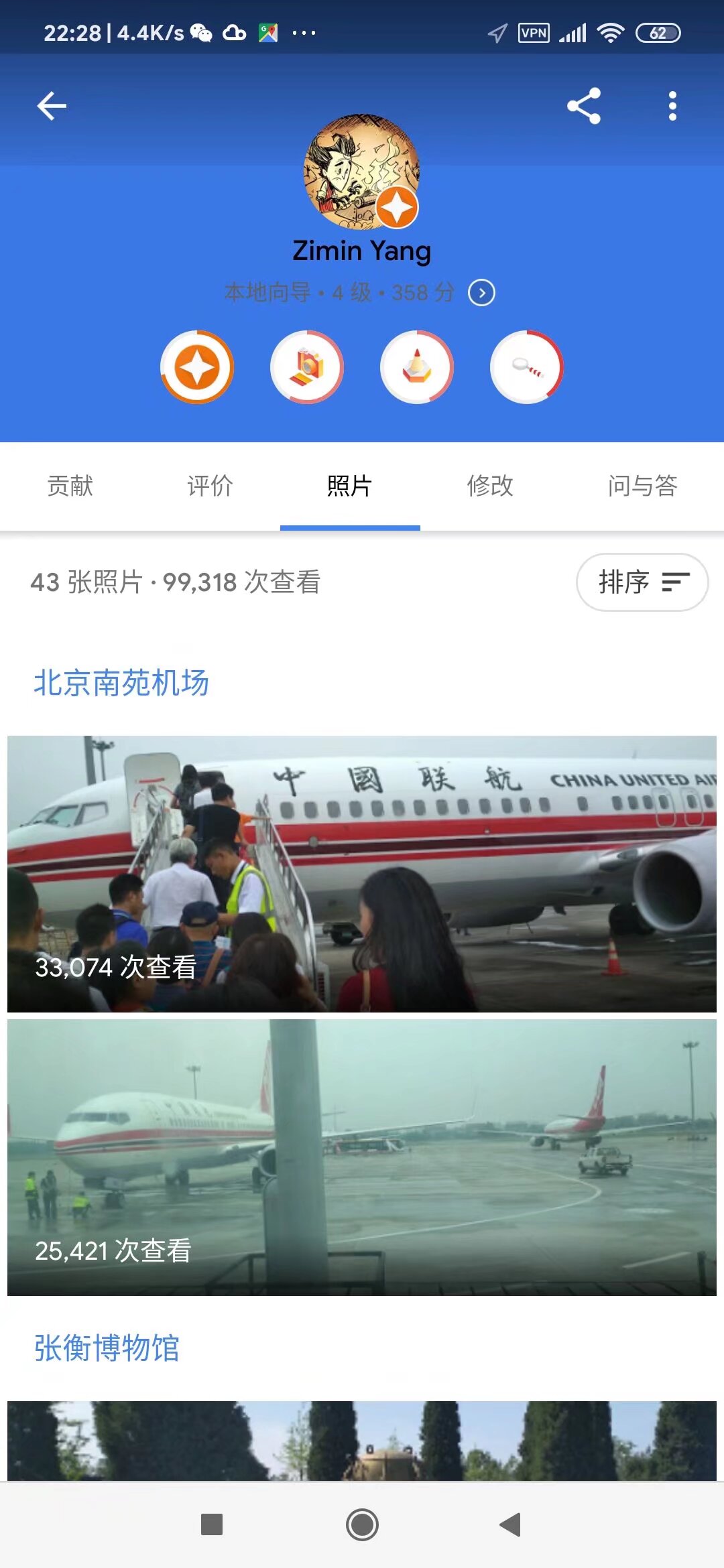
Task: Select the 照片 tab
Action: 350,486
